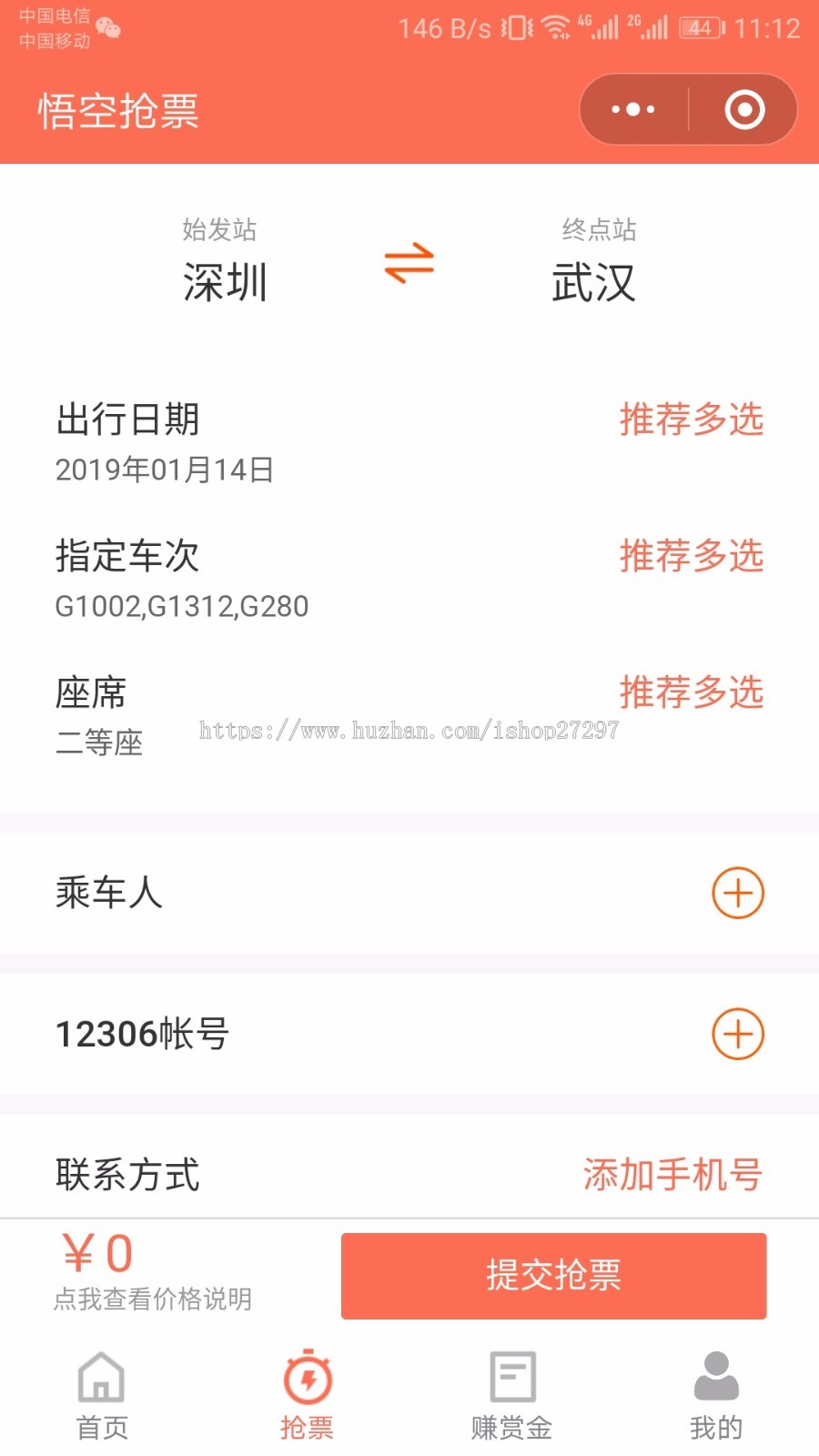The height and width of the screenshot is (1456, 819).
Task: Select destination city 武汉
Action: pos(593,283)
